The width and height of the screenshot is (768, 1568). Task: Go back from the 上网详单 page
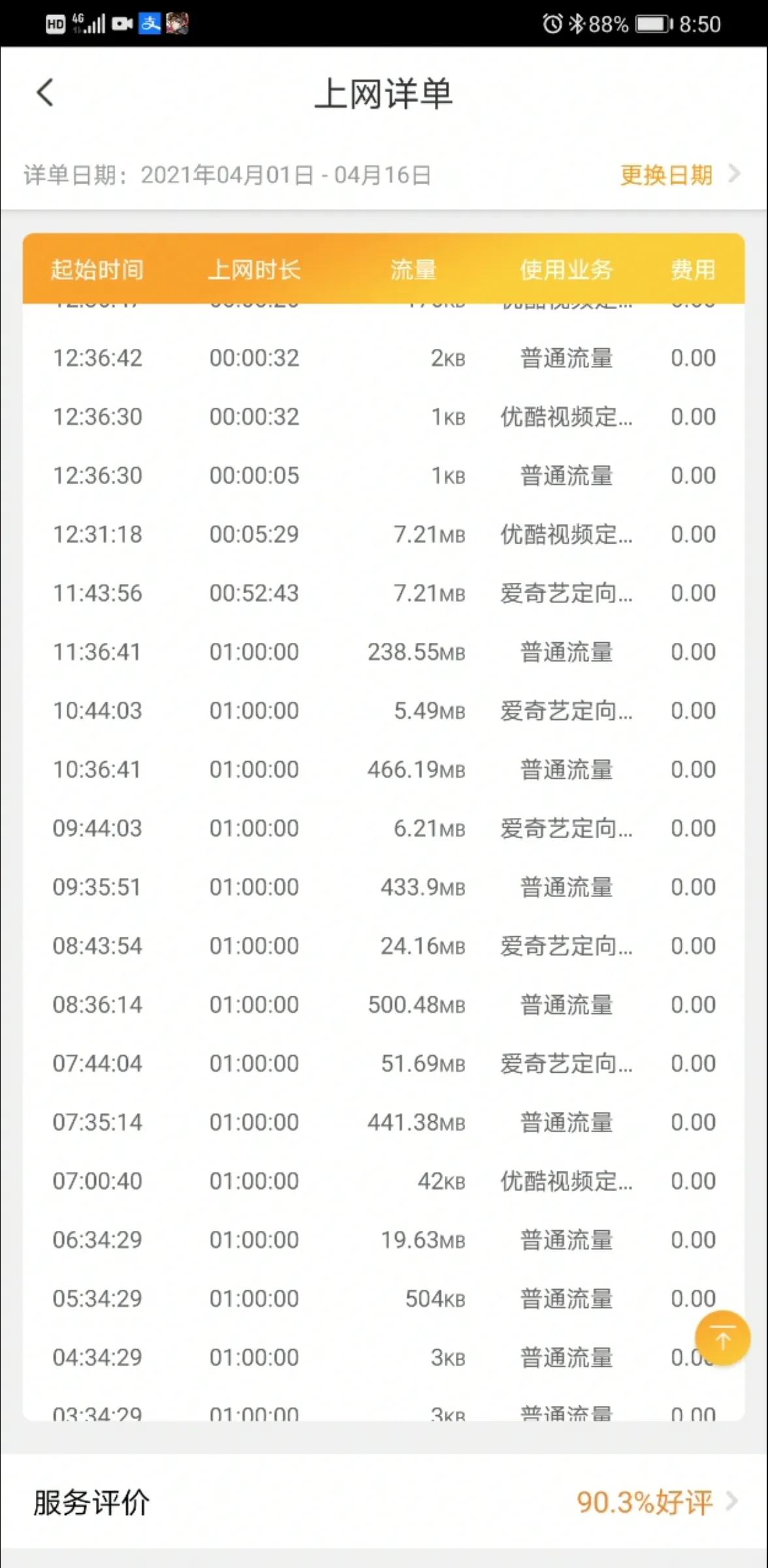tap(45, 93)
